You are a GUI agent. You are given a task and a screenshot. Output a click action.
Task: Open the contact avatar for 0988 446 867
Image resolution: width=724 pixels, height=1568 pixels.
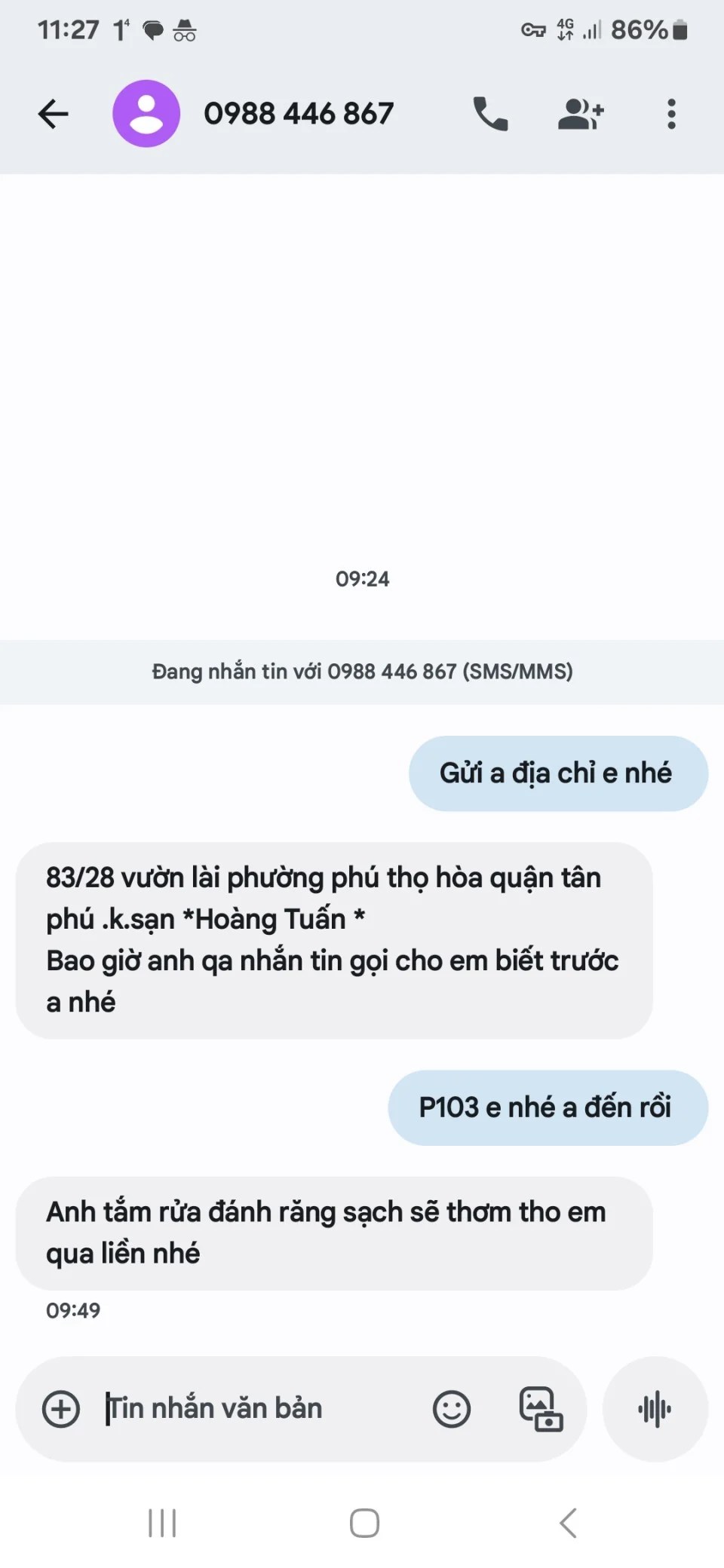click(x=146, y=114)
